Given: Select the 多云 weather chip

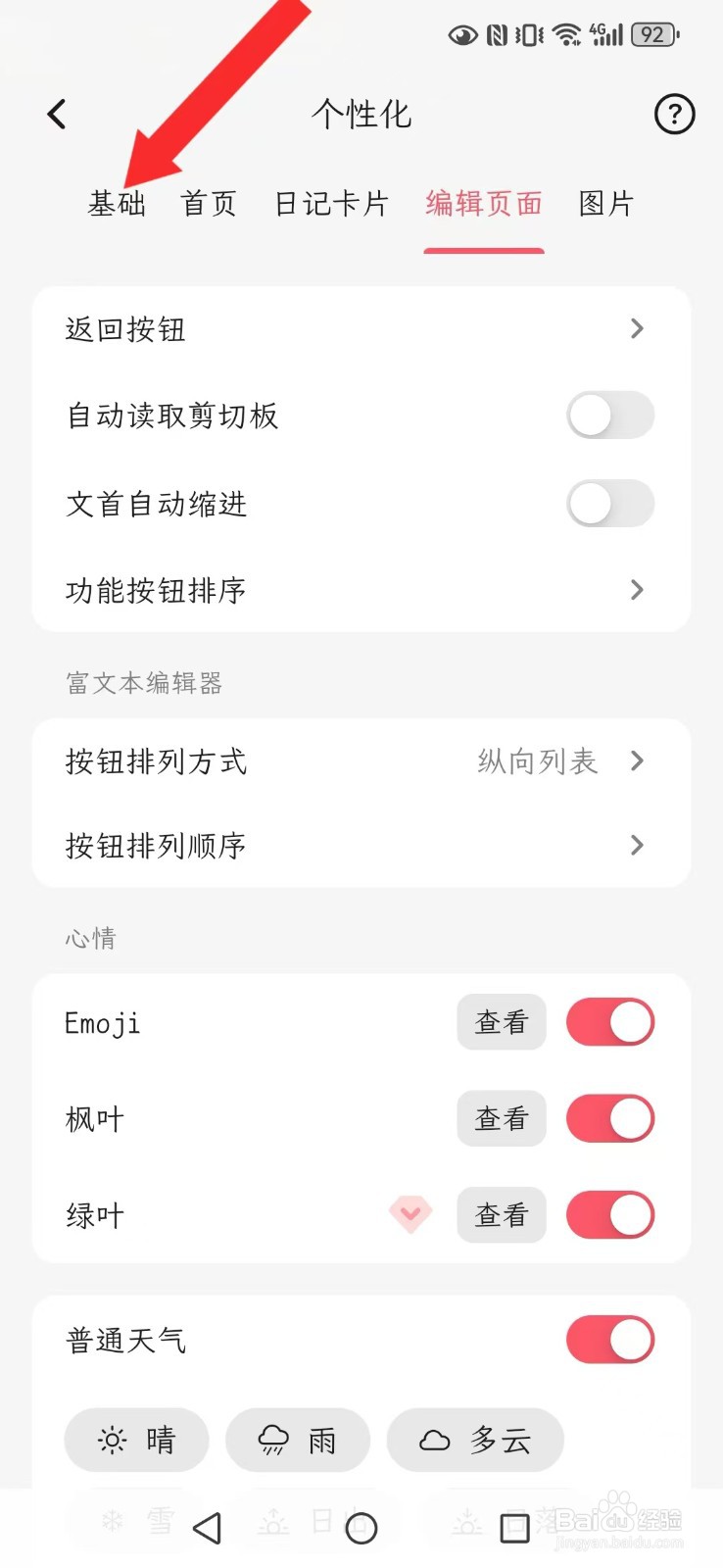Looking at the screenshot, I should (475, 1440).
